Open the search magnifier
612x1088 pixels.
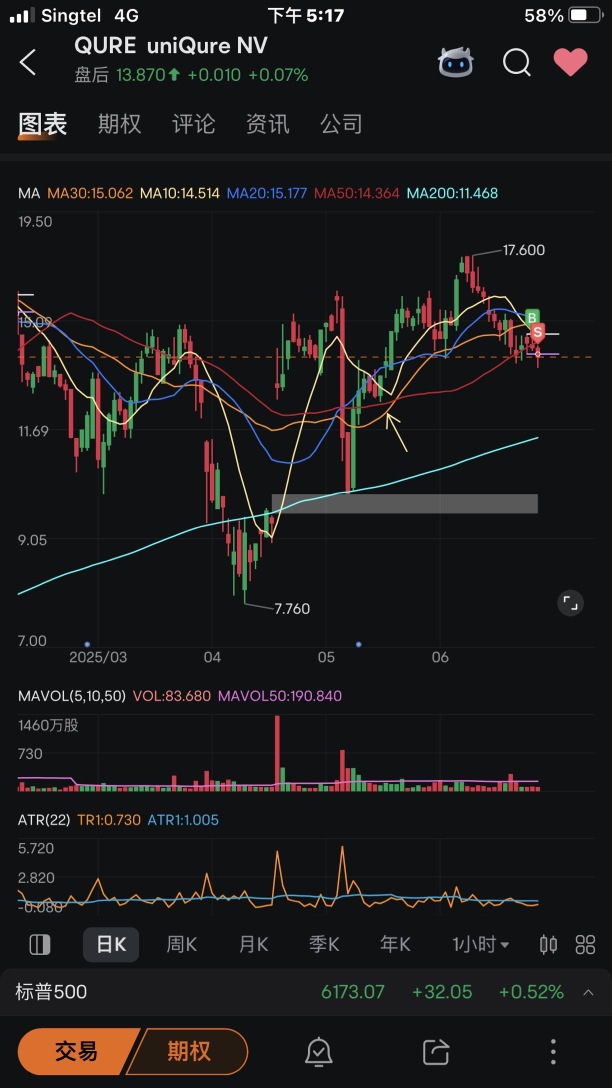click(516, 62)
